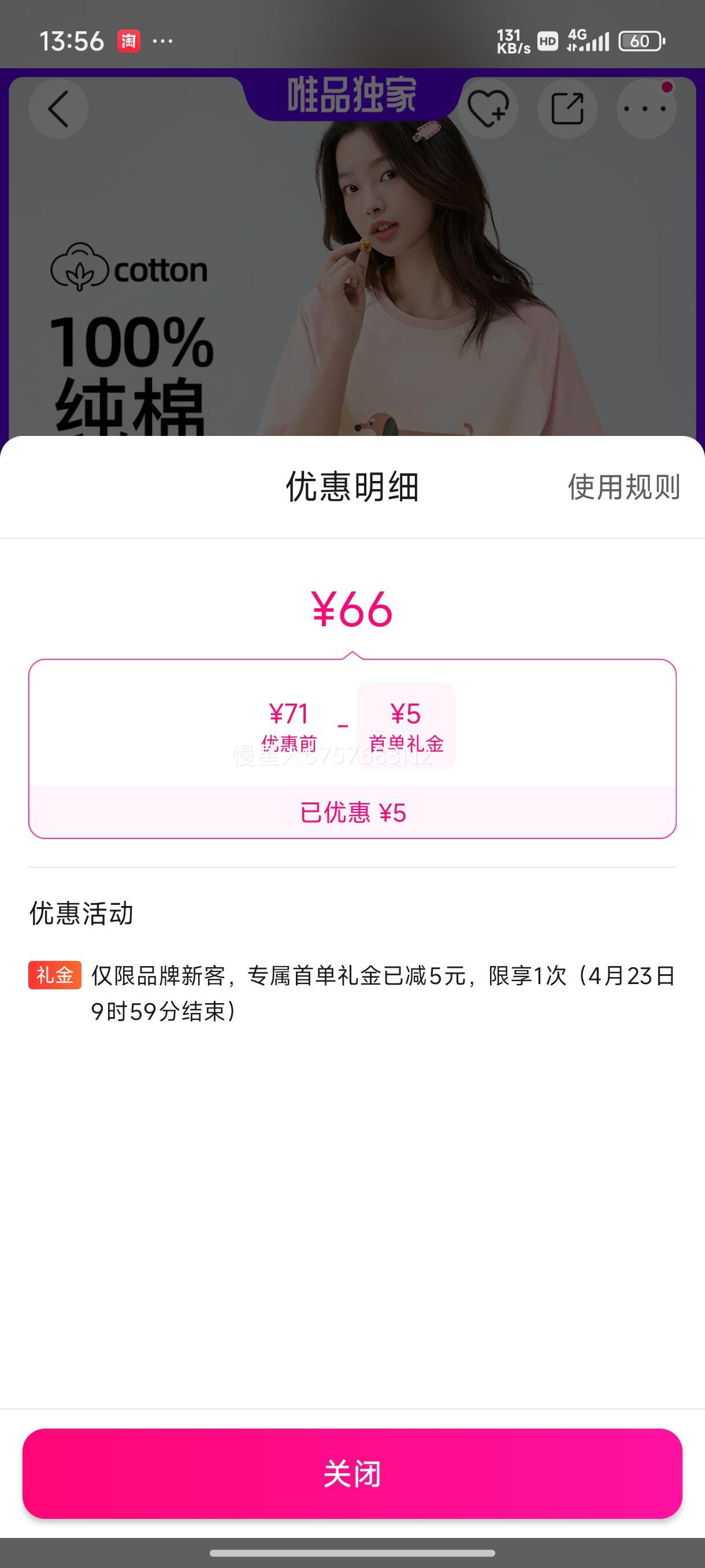Tap the back arrow on product page
Image resolution: width=705 pixels, height=1568 pixels.
coord(58,108)
